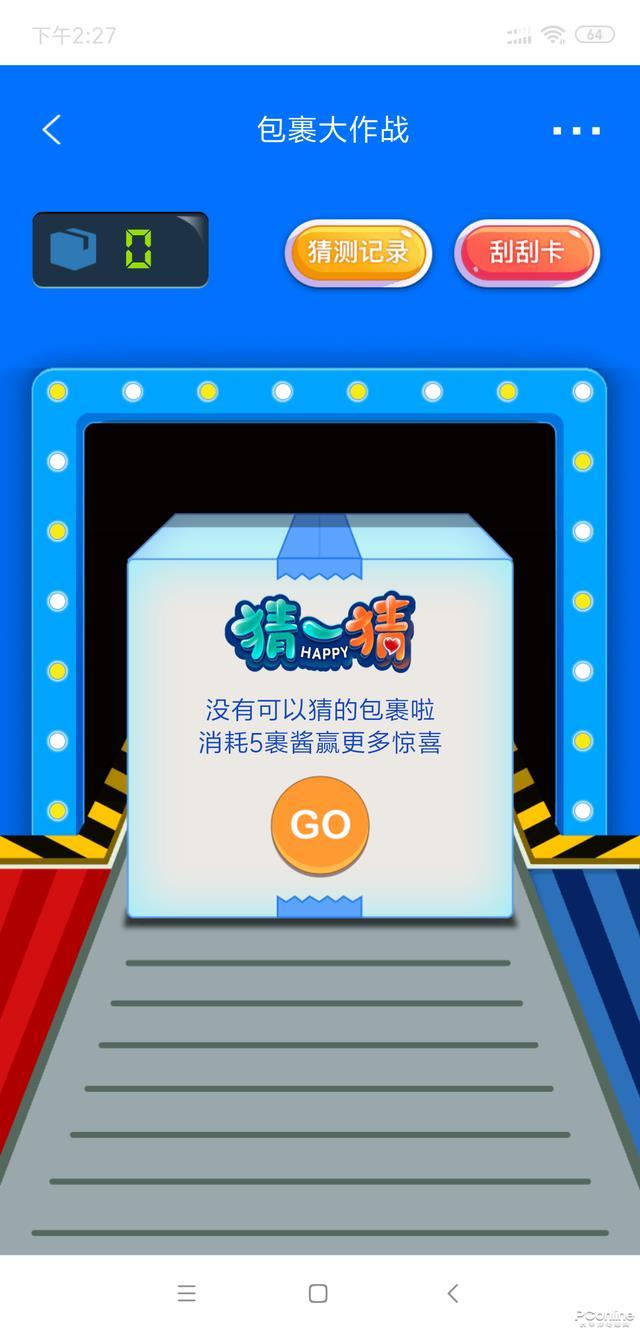
Task: Open the three-dot overflow menu
Action: click(x=576, y=131)
